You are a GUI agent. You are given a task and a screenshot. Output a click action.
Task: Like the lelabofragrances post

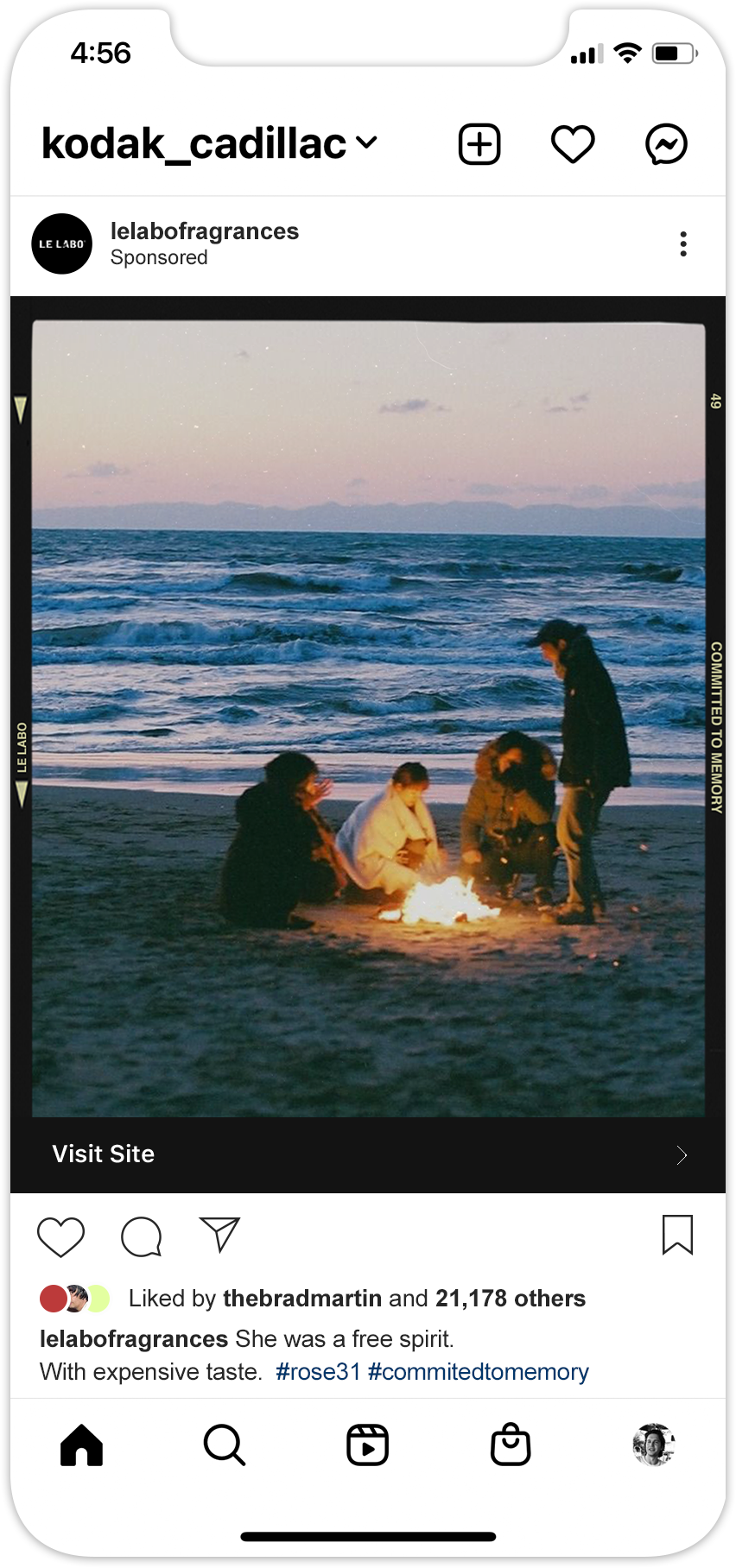(61, 1236)
